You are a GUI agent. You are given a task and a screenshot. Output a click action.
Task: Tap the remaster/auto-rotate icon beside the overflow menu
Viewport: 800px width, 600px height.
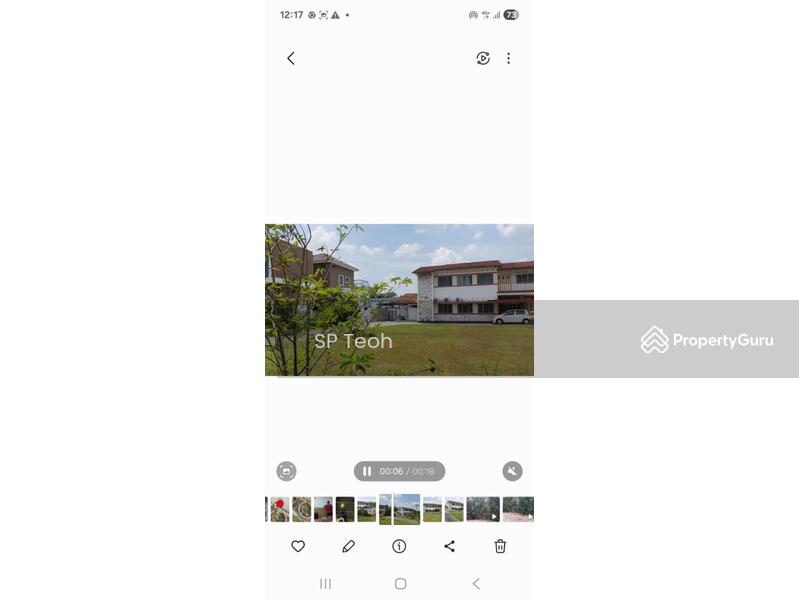[483, 58]
